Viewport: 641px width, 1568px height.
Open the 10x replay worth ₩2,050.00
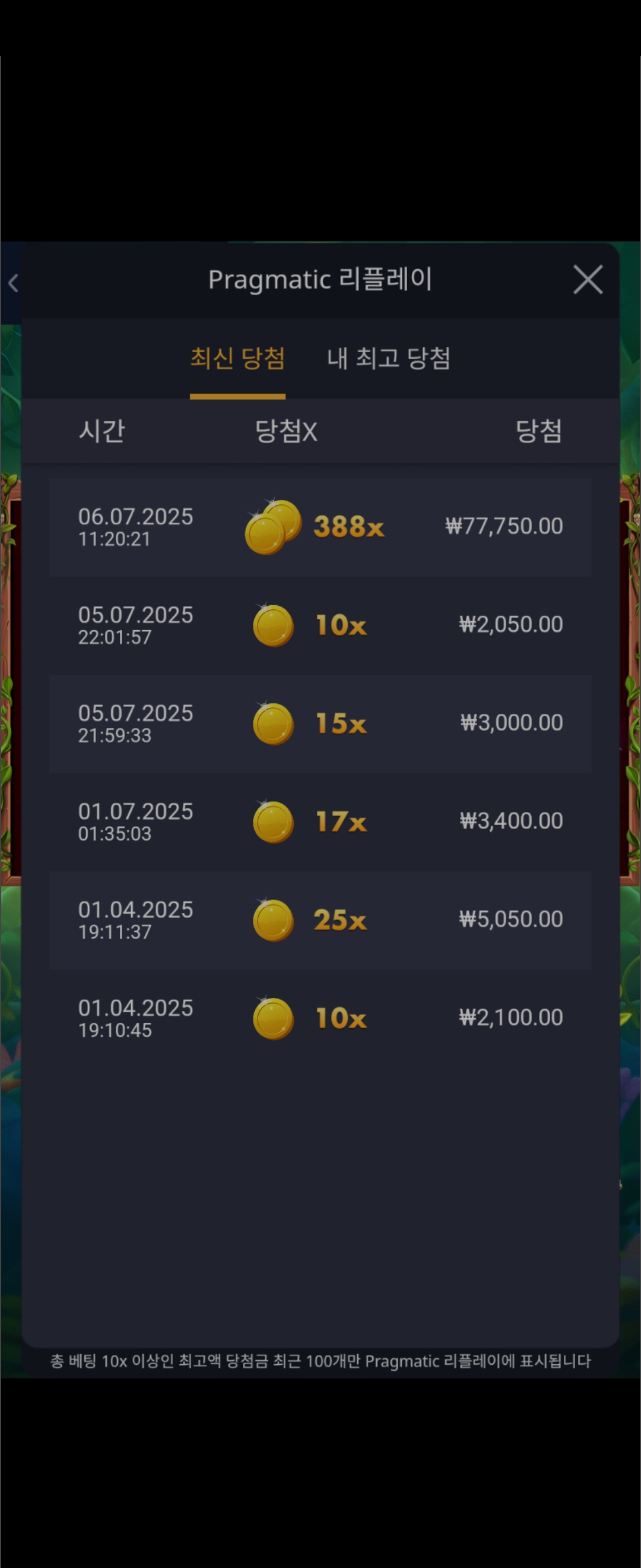pyautogui.click(x=320, y=625)
